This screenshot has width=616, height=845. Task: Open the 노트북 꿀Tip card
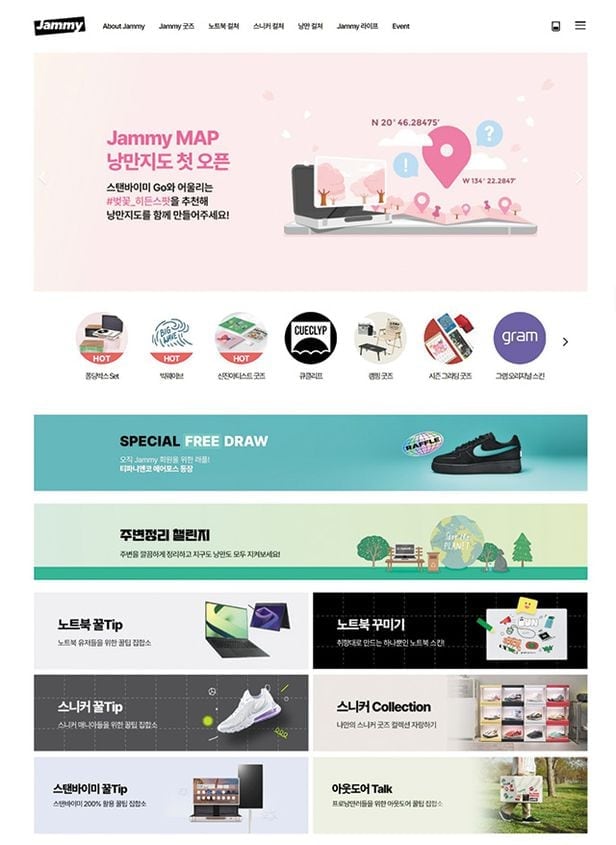pos(171,630)
